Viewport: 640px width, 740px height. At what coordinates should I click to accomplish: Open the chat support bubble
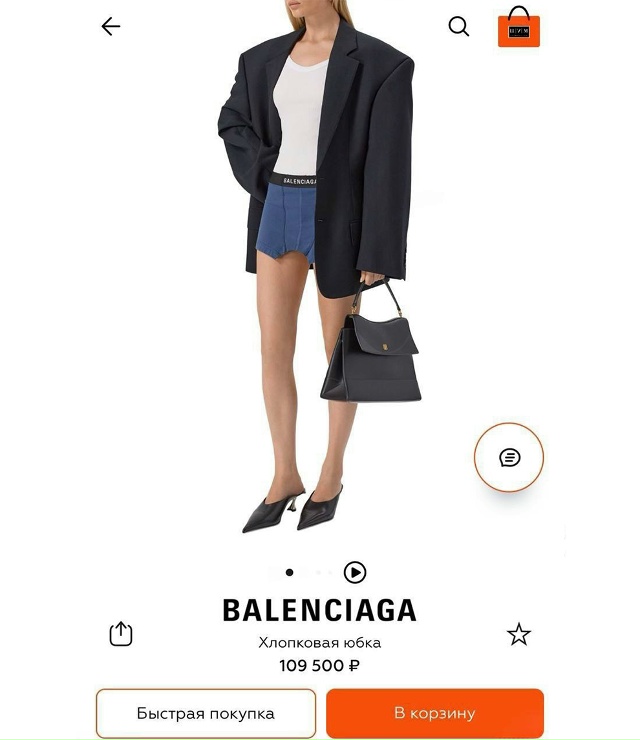tap(509, 457)
